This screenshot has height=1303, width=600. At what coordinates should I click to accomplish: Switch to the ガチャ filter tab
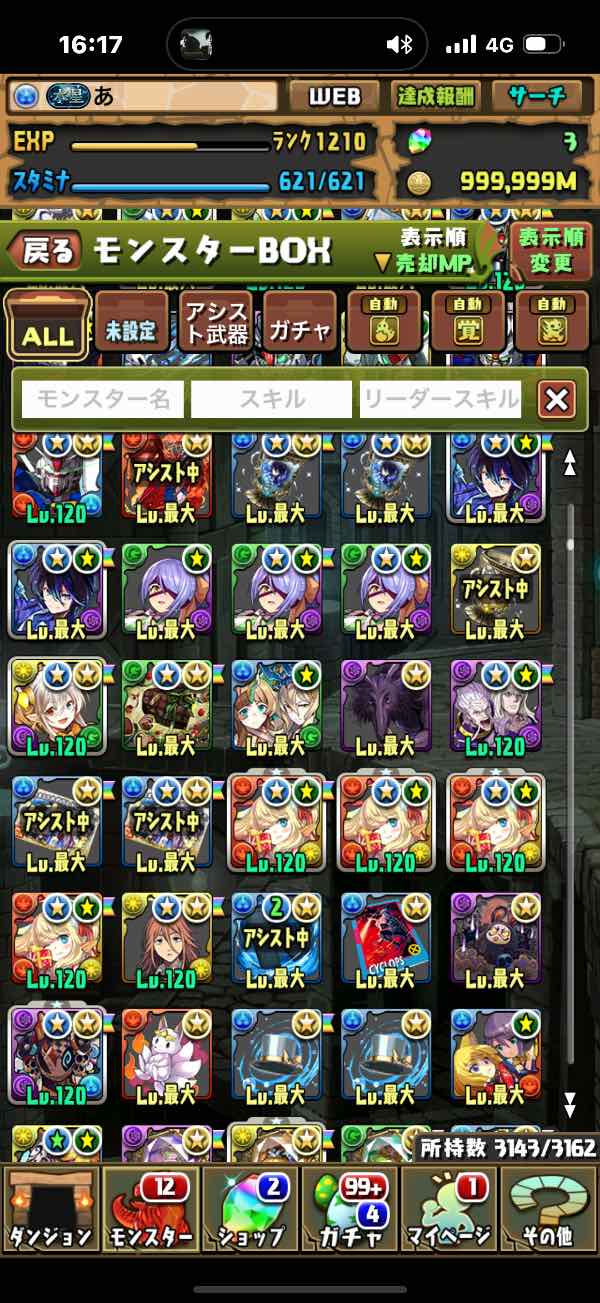(x=300, y=323)
